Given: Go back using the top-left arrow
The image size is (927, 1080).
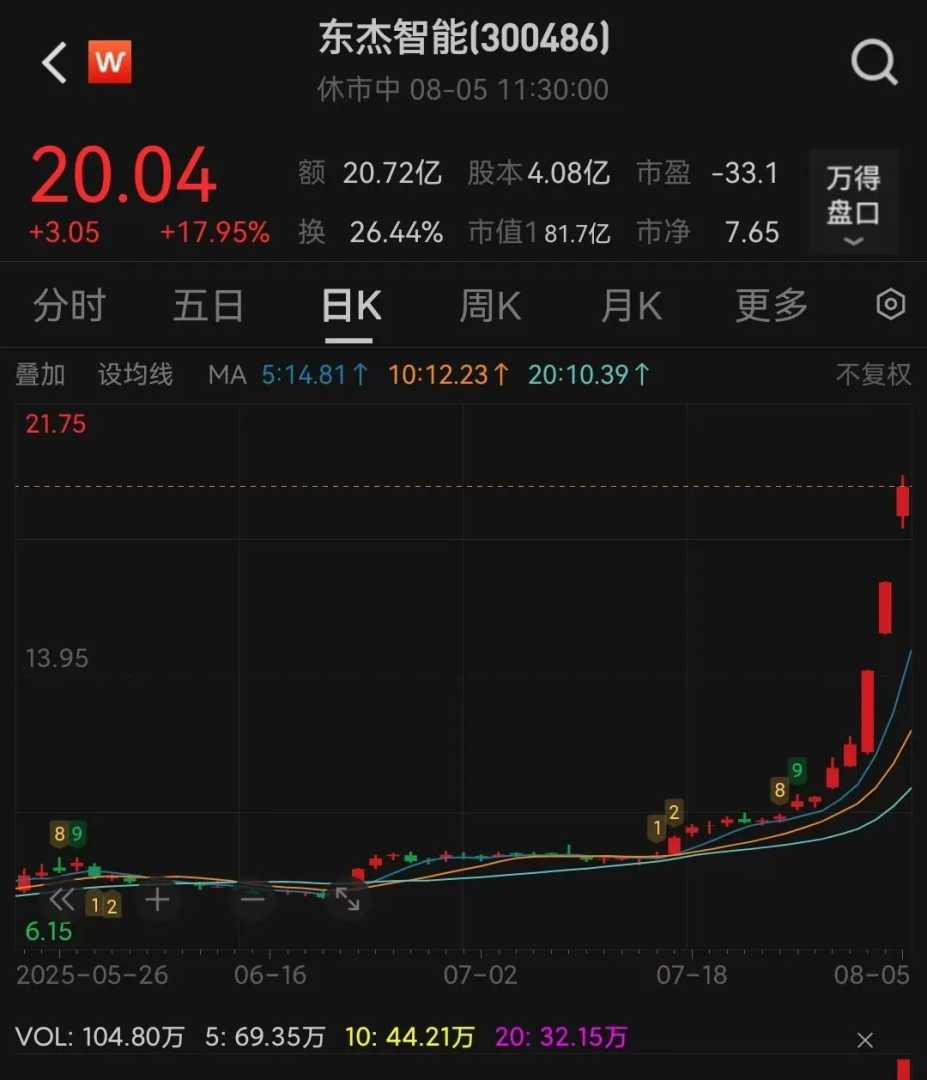Looking at the screenshot, I should tap(54, 63).
